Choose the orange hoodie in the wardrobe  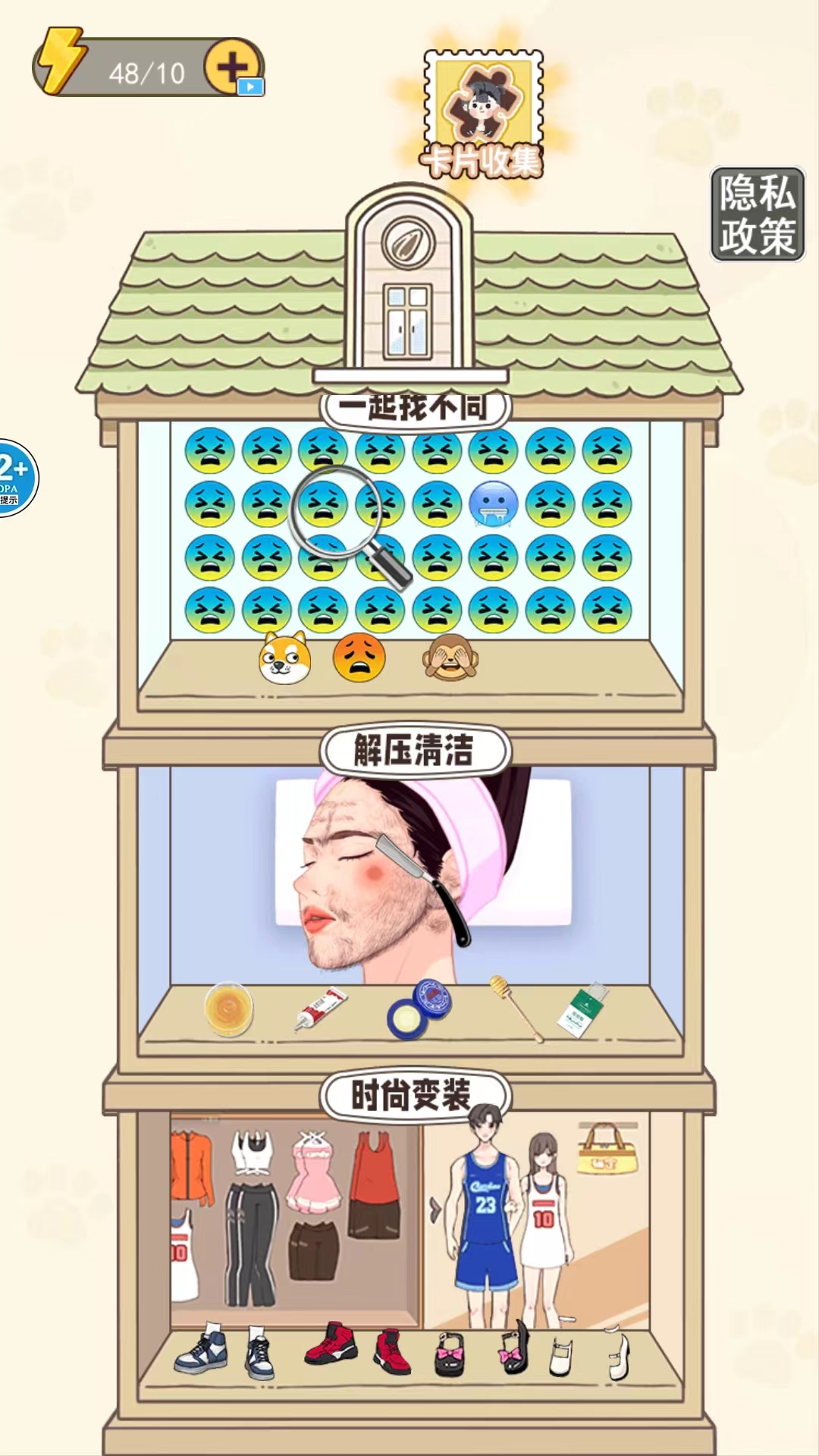(x=192, y=1169)
